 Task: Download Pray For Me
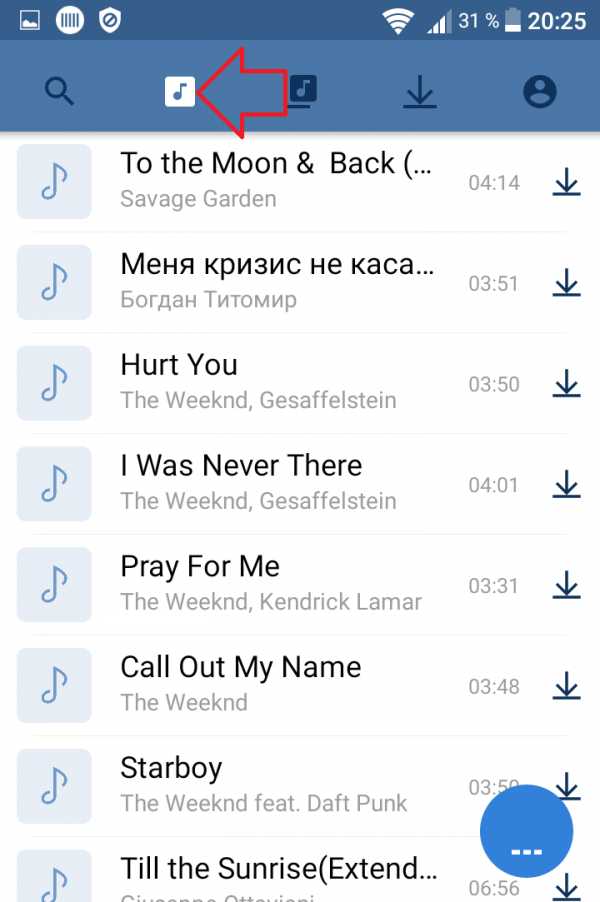(566, 585)
